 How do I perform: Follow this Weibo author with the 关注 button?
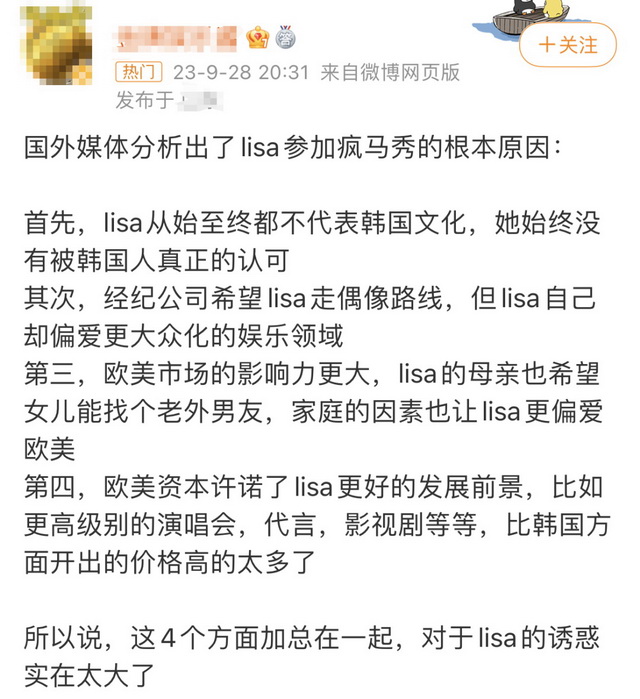(x=568, y=45)
